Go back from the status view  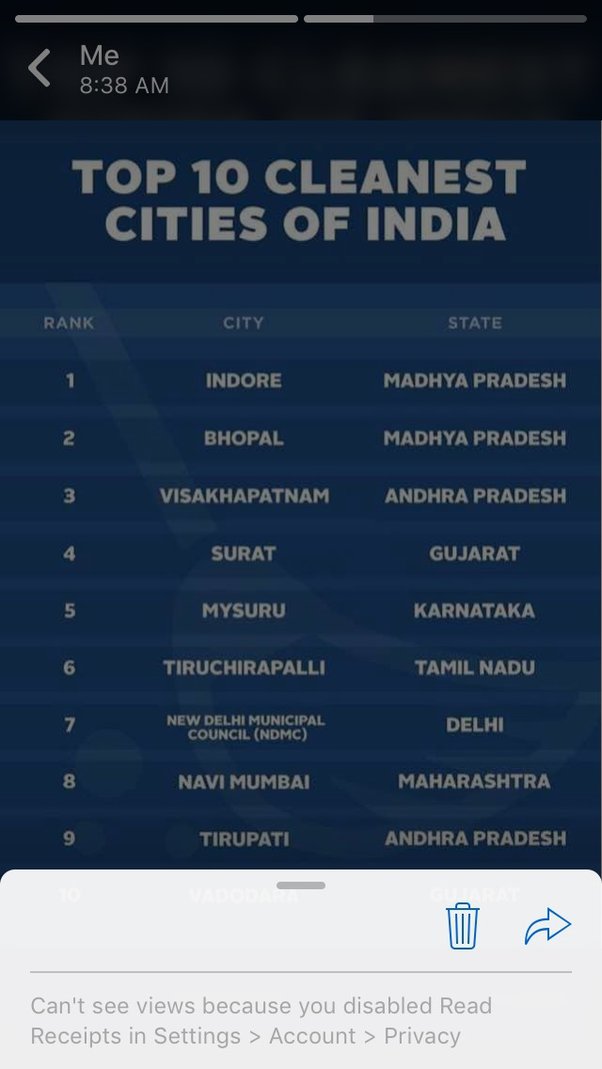tap(39, 69)
